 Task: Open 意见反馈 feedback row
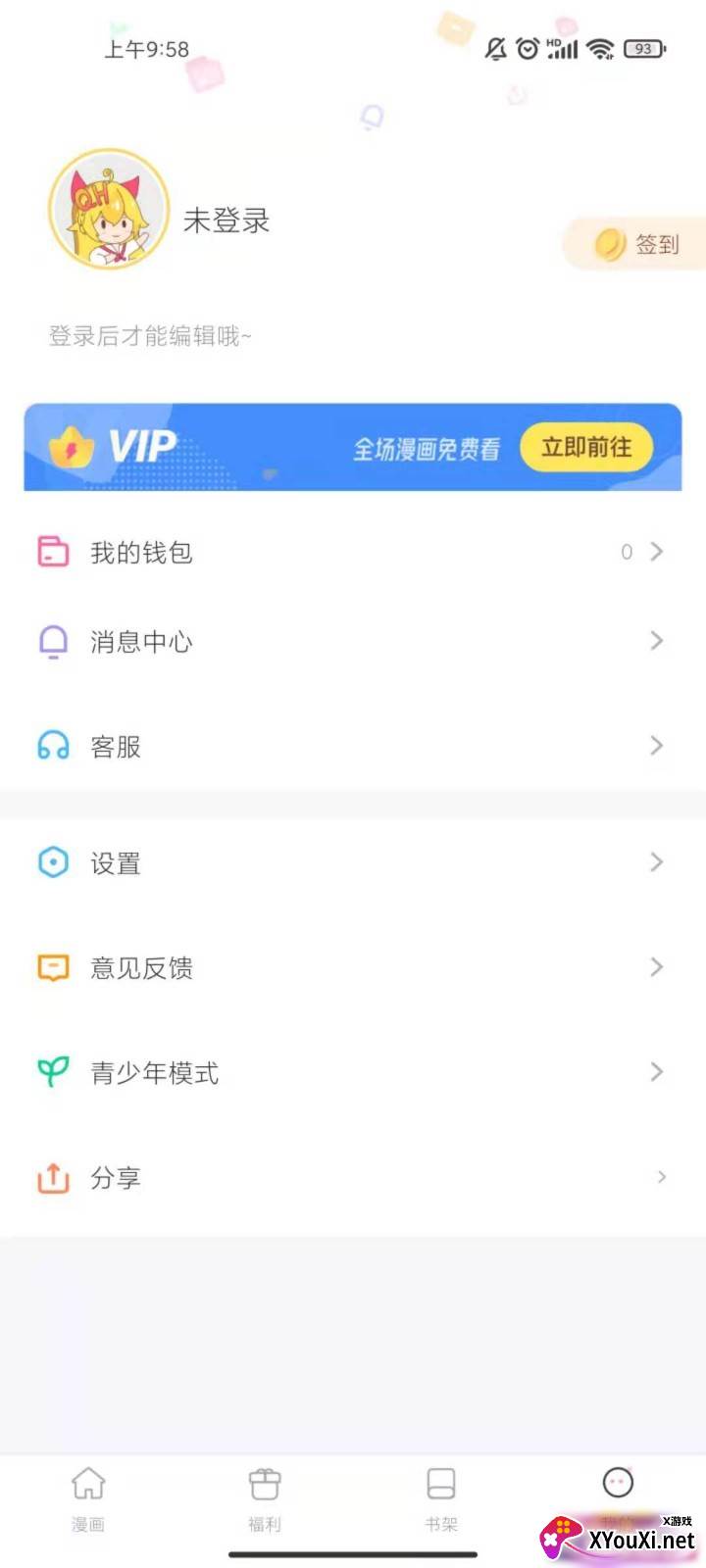point(353,968)
